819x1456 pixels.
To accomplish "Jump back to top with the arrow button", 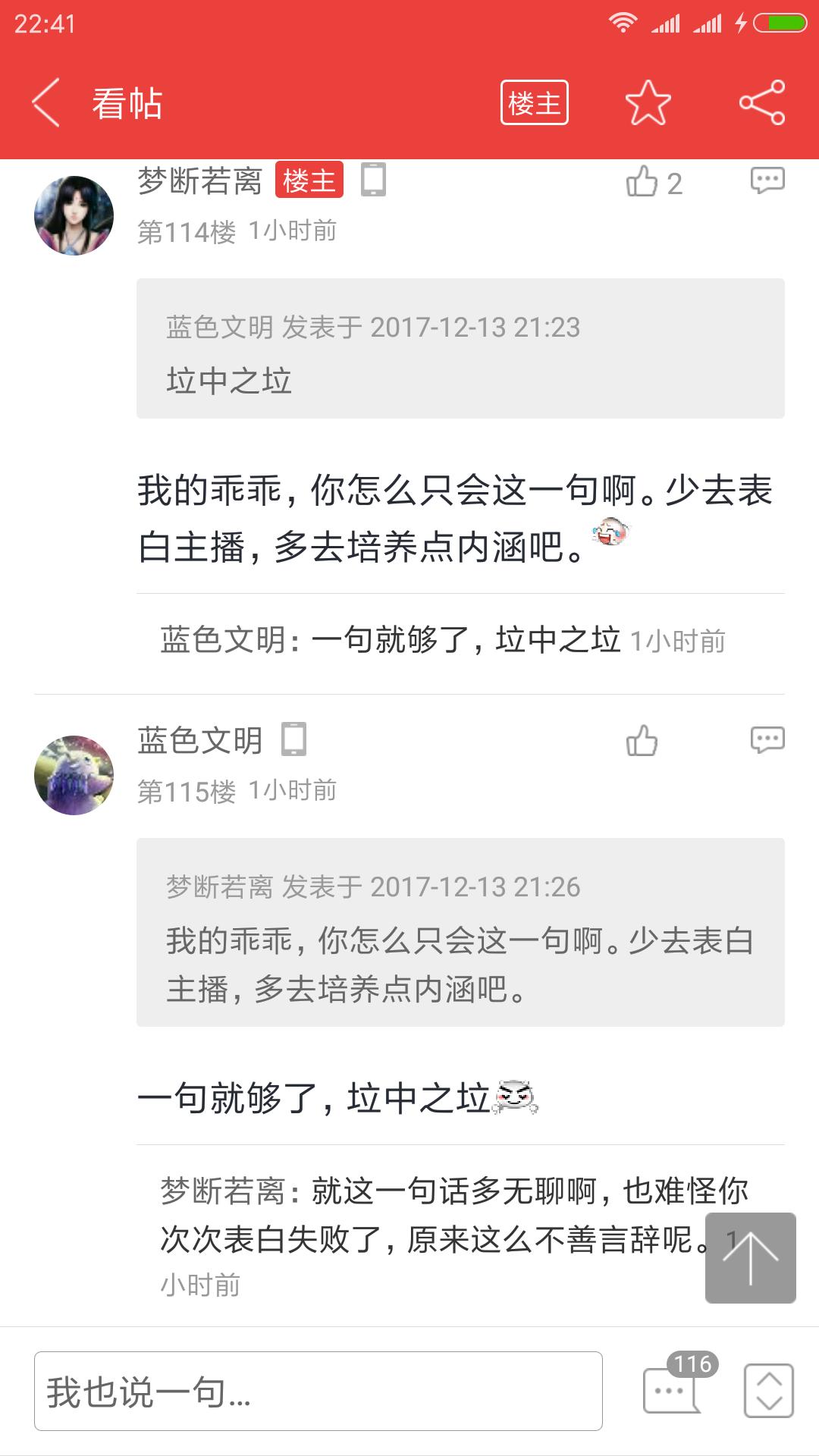I will (x=750, y=1258).
